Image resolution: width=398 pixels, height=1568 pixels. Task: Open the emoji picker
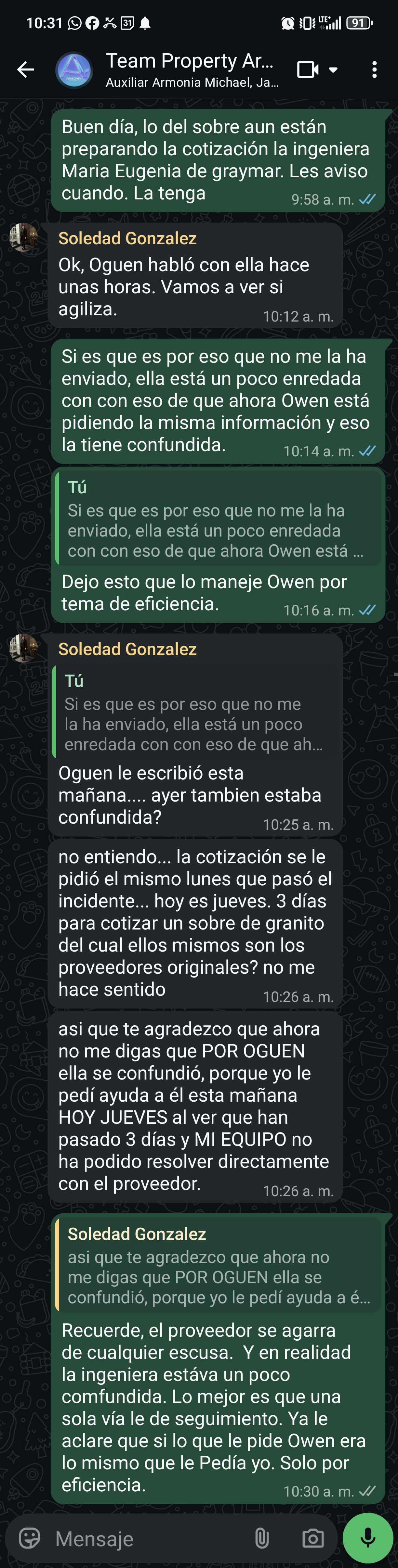30,1538
